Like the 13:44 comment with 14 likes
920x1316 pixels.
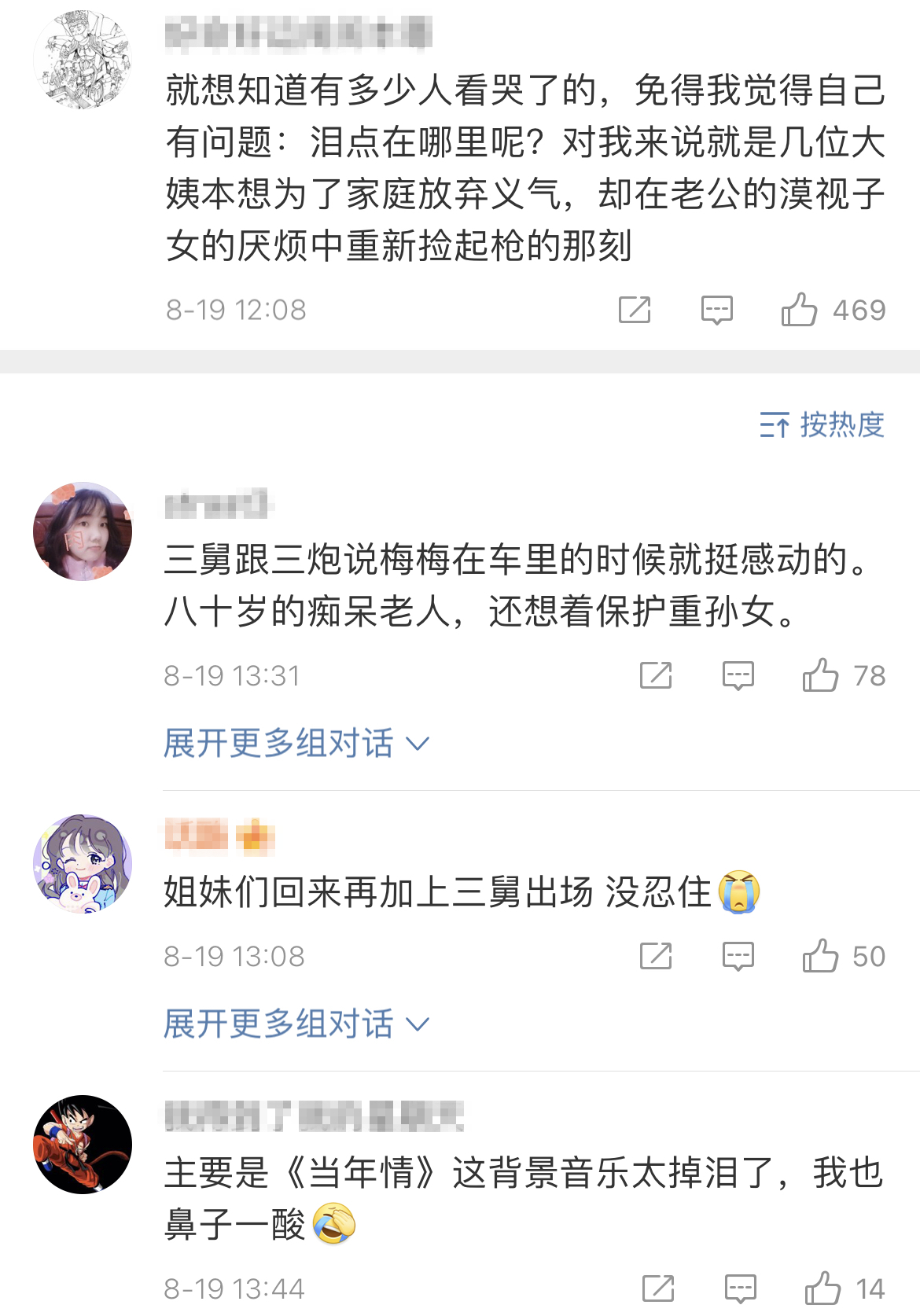(x=822, y=1288)
